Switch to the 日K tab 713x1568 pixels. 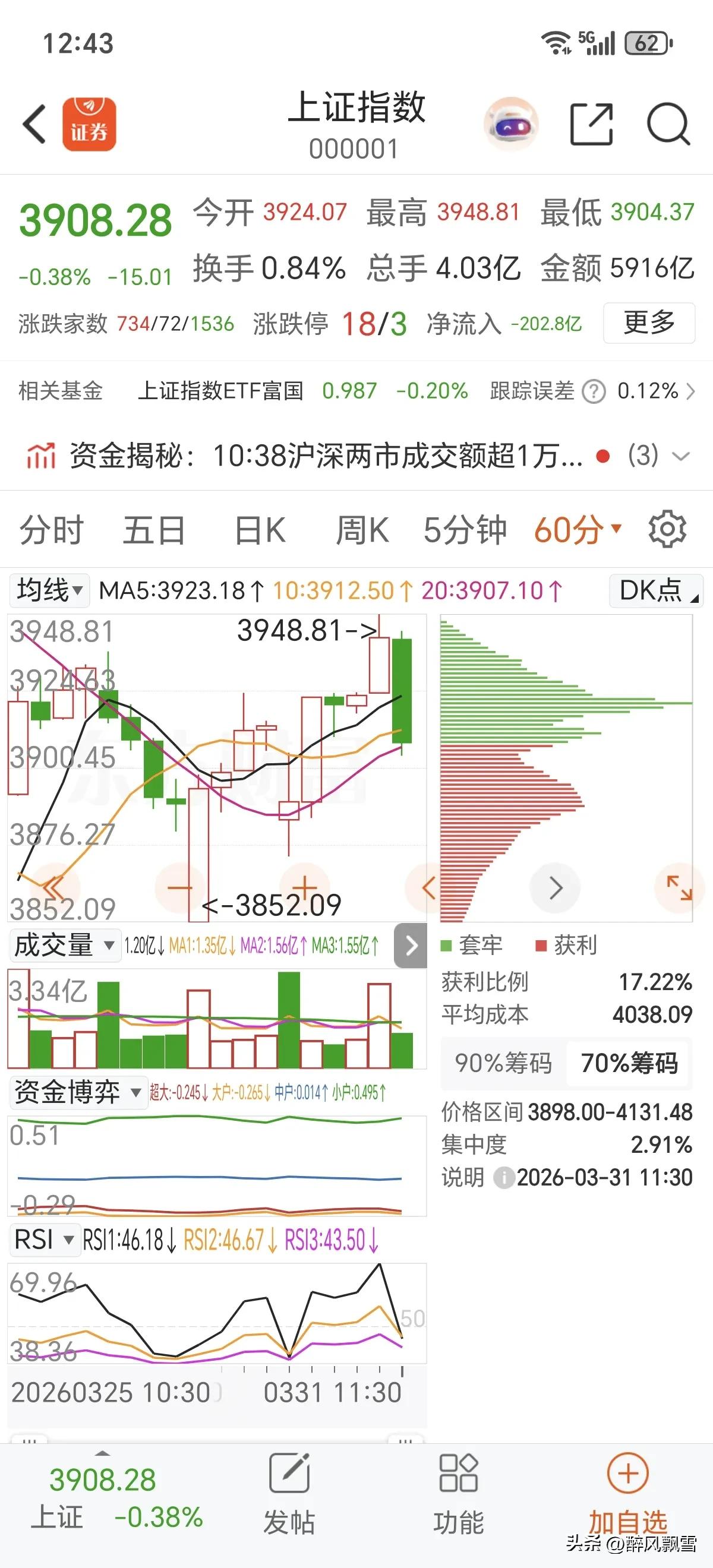pos(258,530)
